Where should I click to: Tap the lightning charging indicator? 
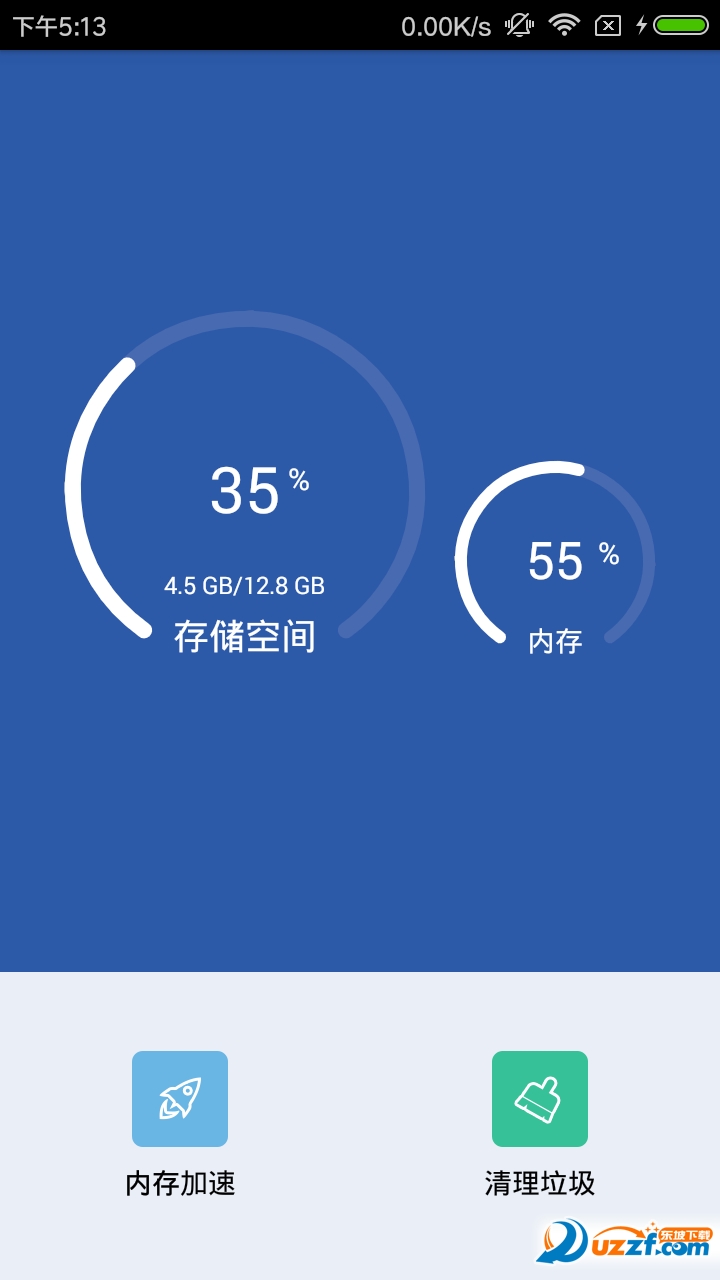click(x=643, y=27)
